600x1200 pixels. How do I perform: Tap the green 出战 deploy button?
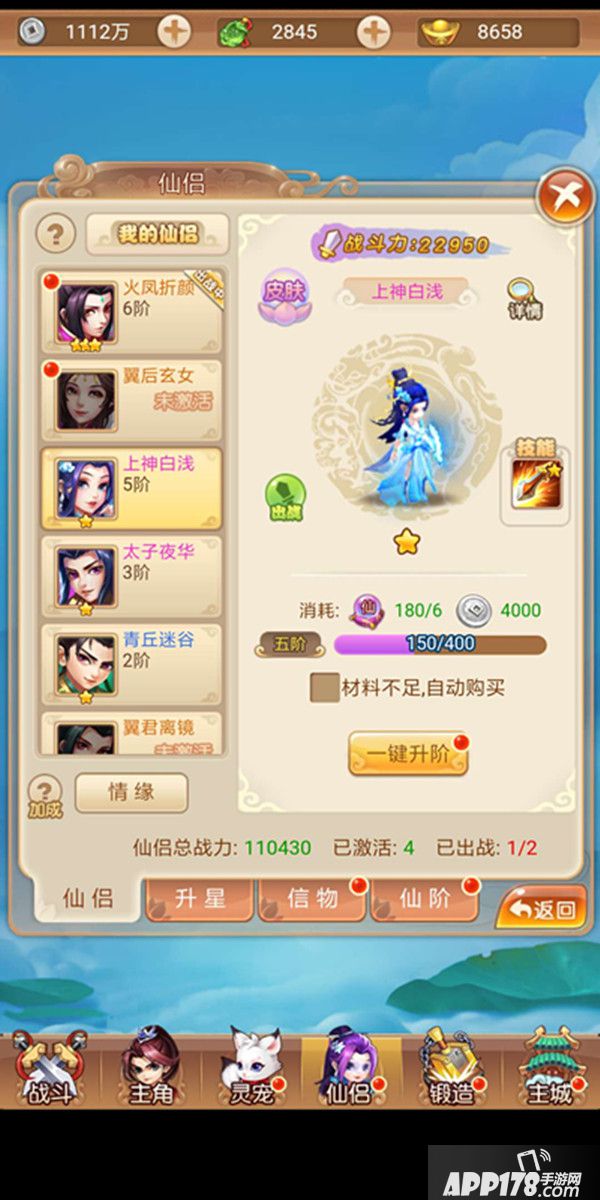click(285, 497)
